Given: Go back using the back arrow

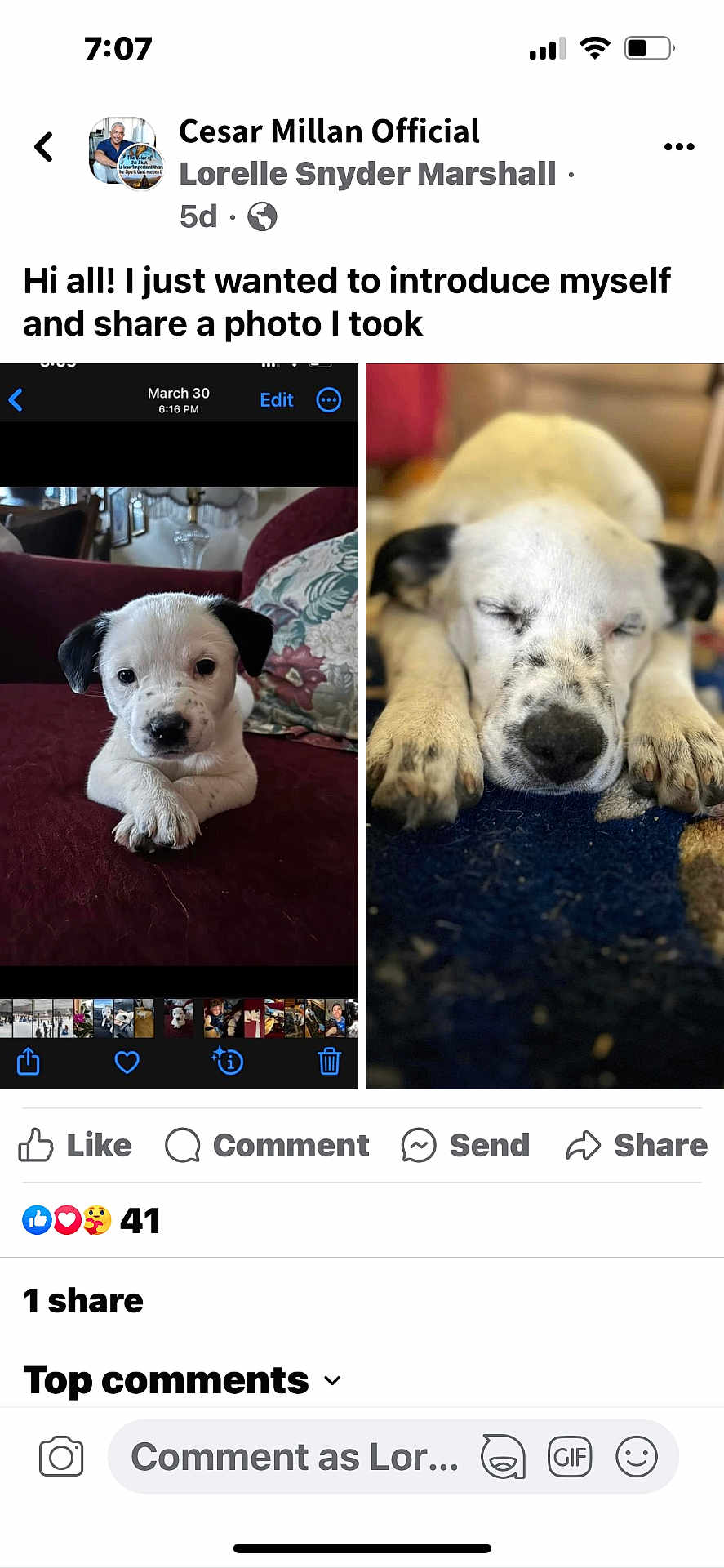Looking at the screenshot, I should pyautogui.click(x=43, y=147).
